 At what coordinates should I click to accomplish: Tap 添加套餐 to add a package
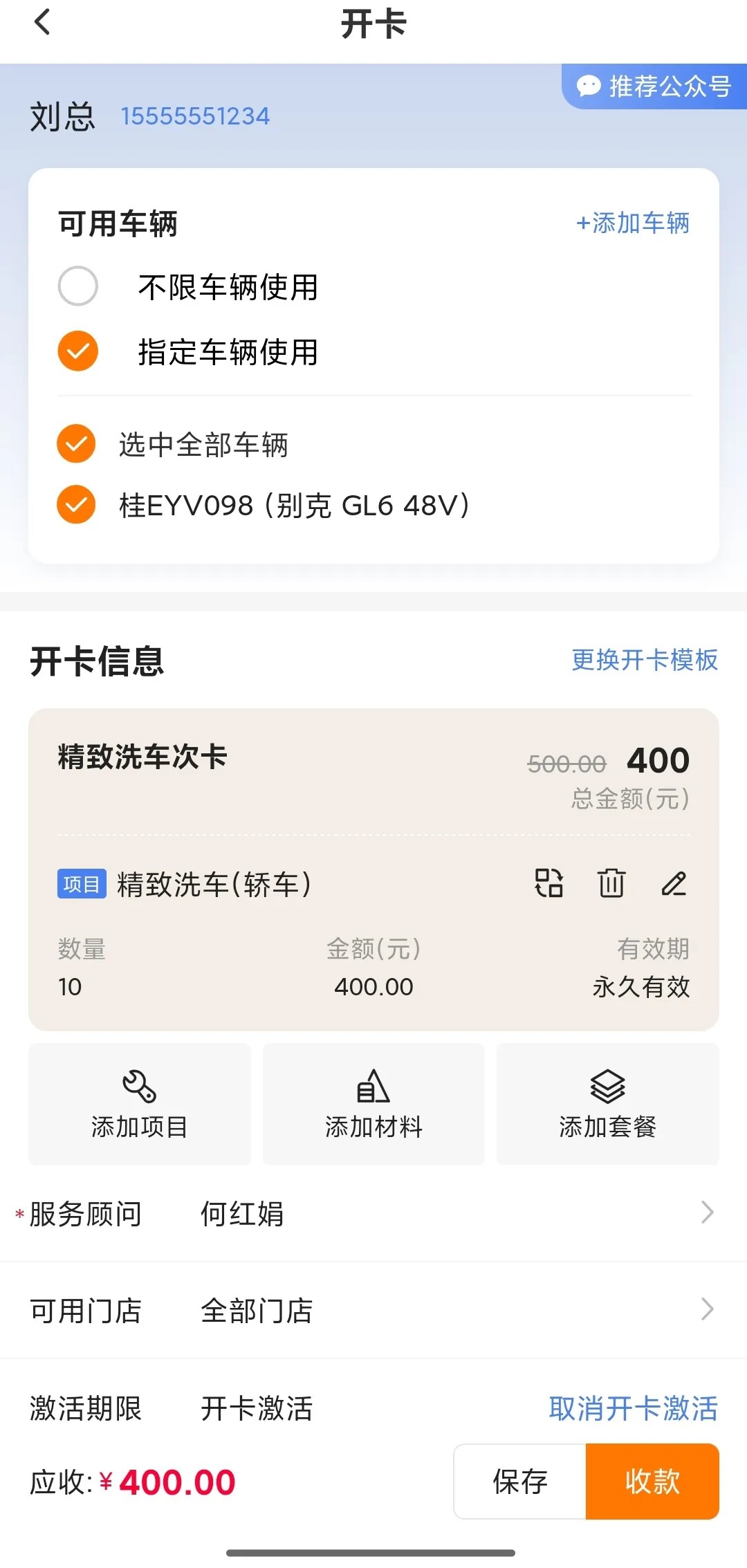607,1104
